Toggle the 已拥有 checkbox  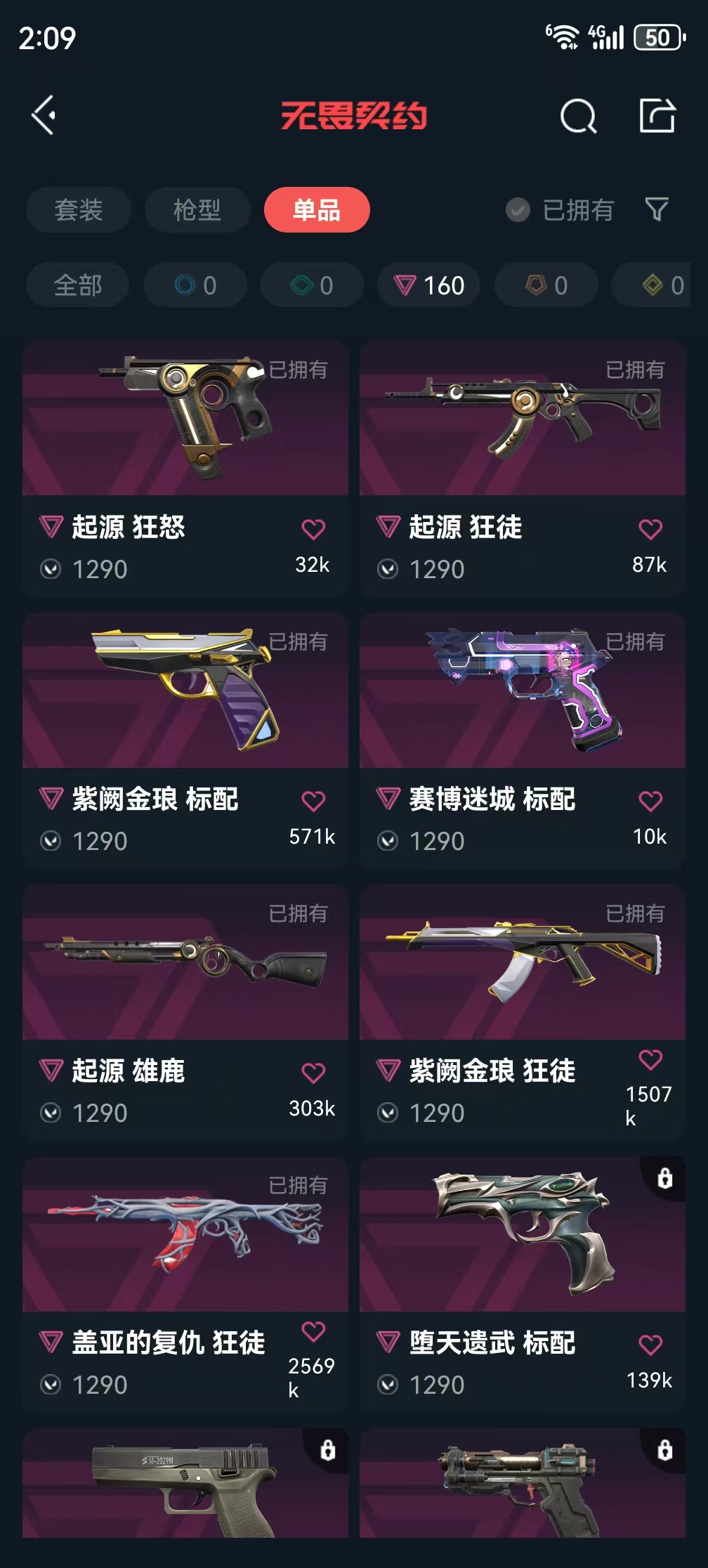pyautogui.click(x=518, y=210)
